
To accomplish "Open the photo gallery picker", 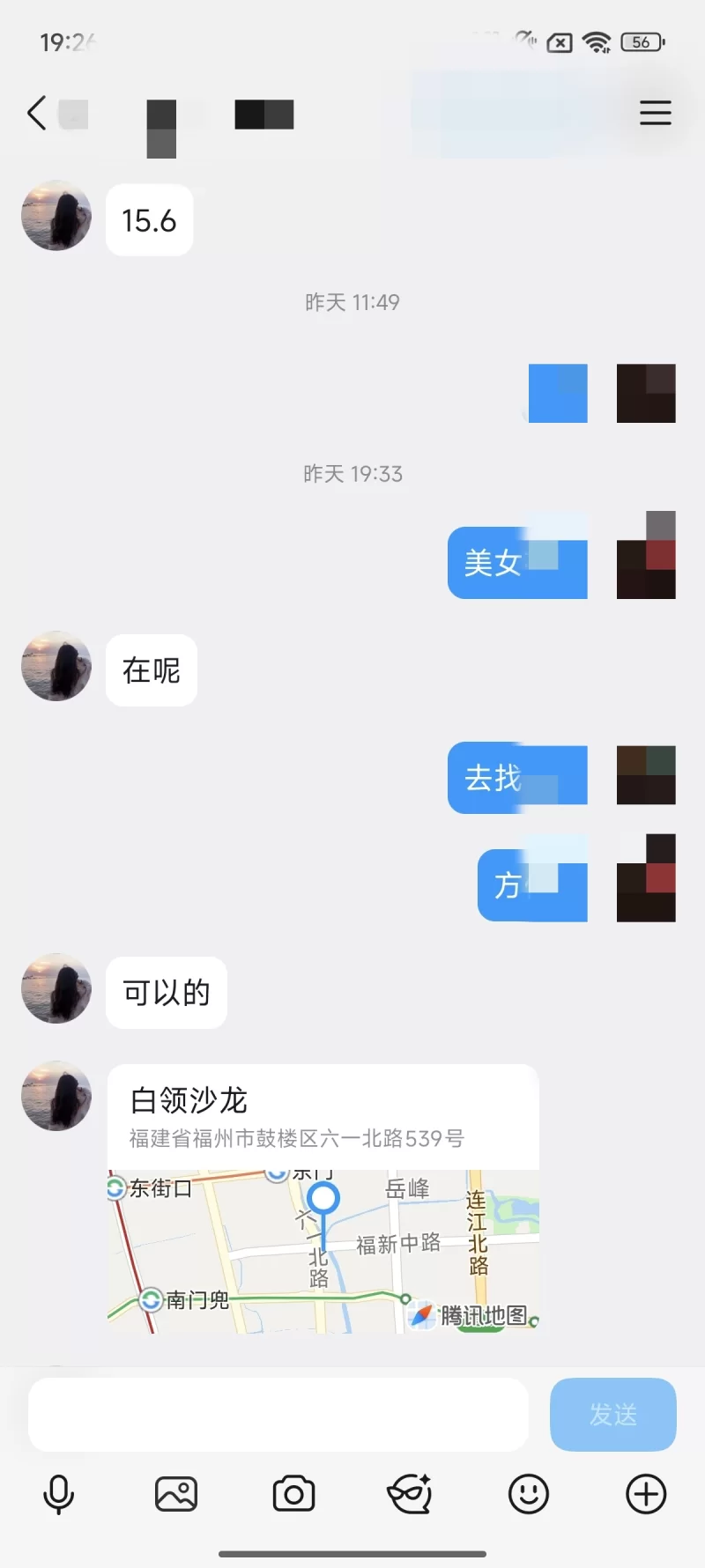I will coord(176,1494).
